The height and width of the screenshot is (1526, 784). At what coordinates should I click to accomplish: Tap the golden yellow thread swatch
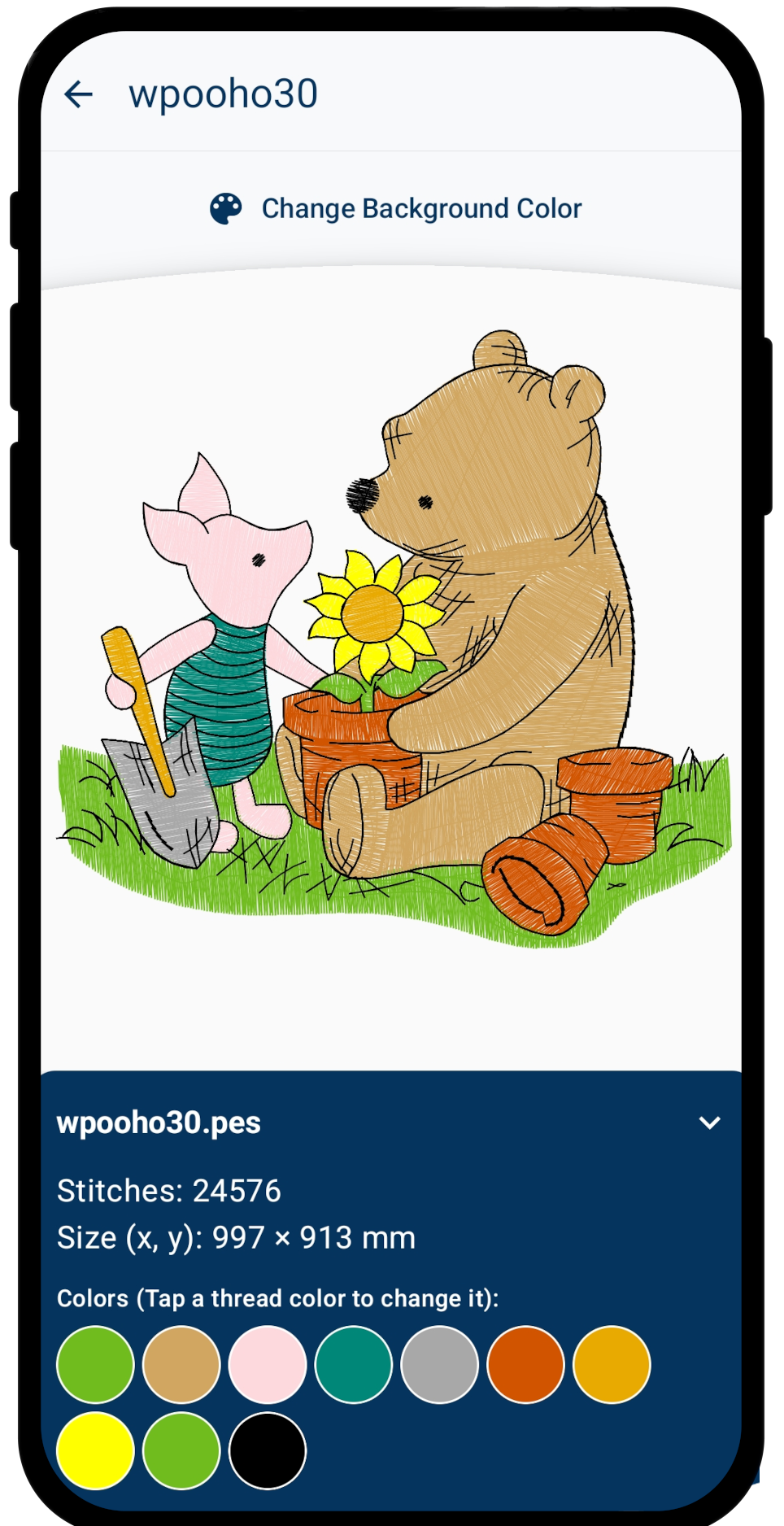[x=612, y=1364]
